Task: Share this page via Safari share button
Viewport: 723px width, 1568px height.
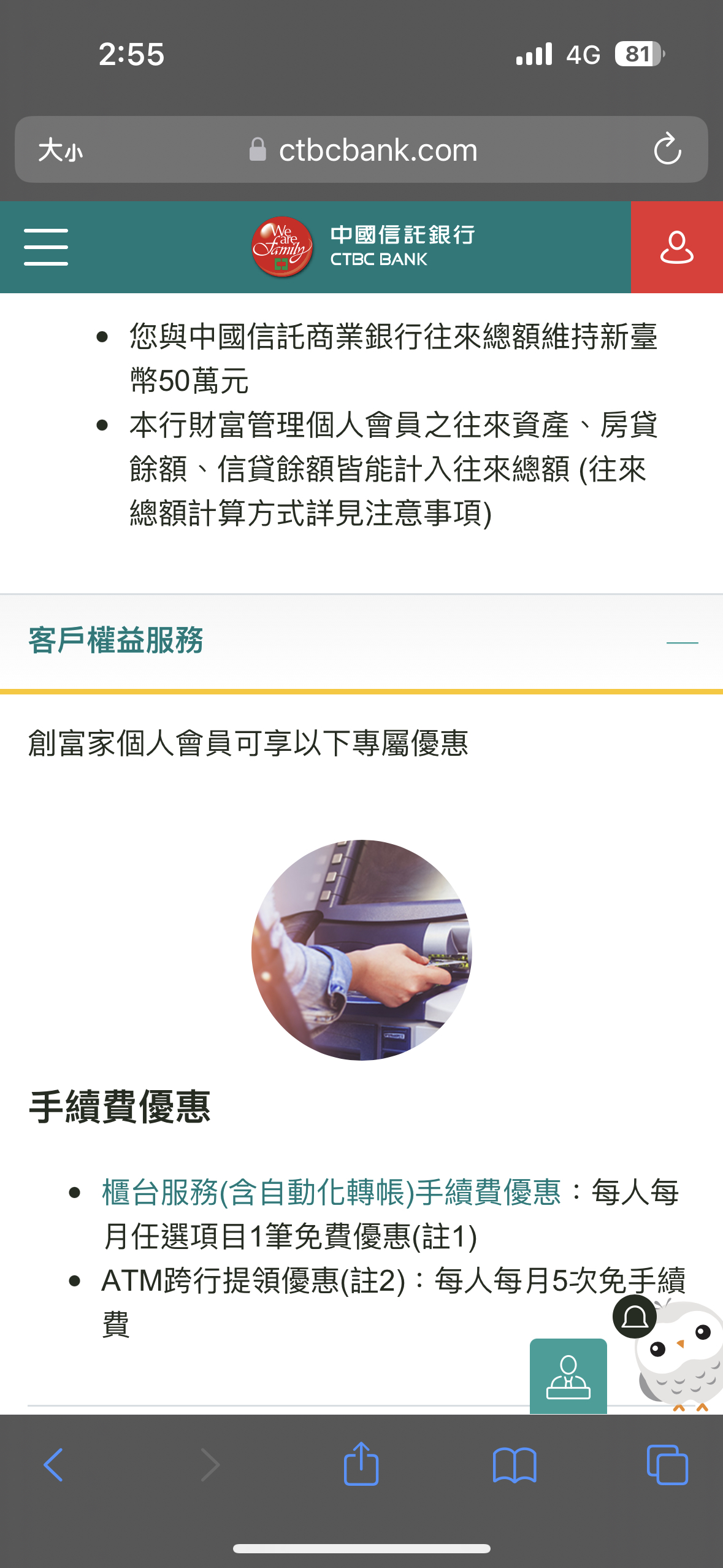Action: (361, 1465)
